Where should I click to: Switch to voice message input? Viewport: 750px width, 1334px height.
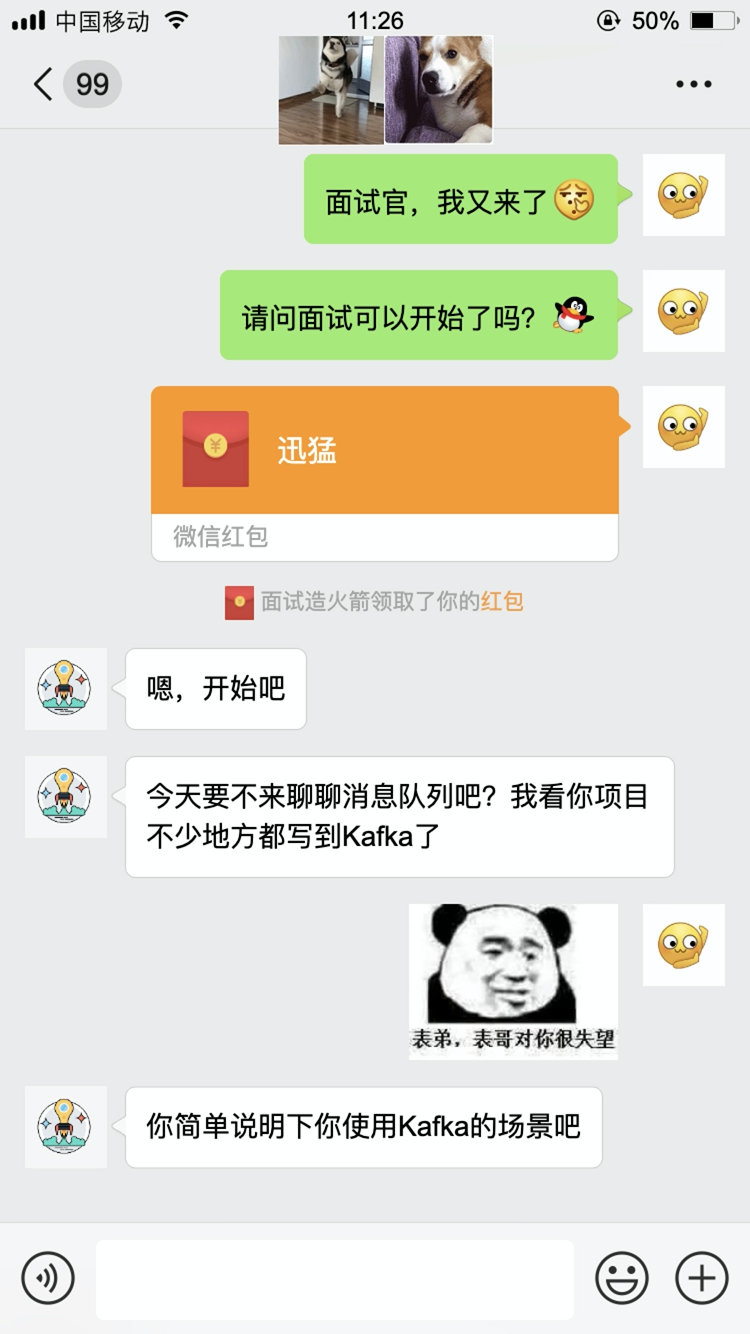pos(48,1278)
